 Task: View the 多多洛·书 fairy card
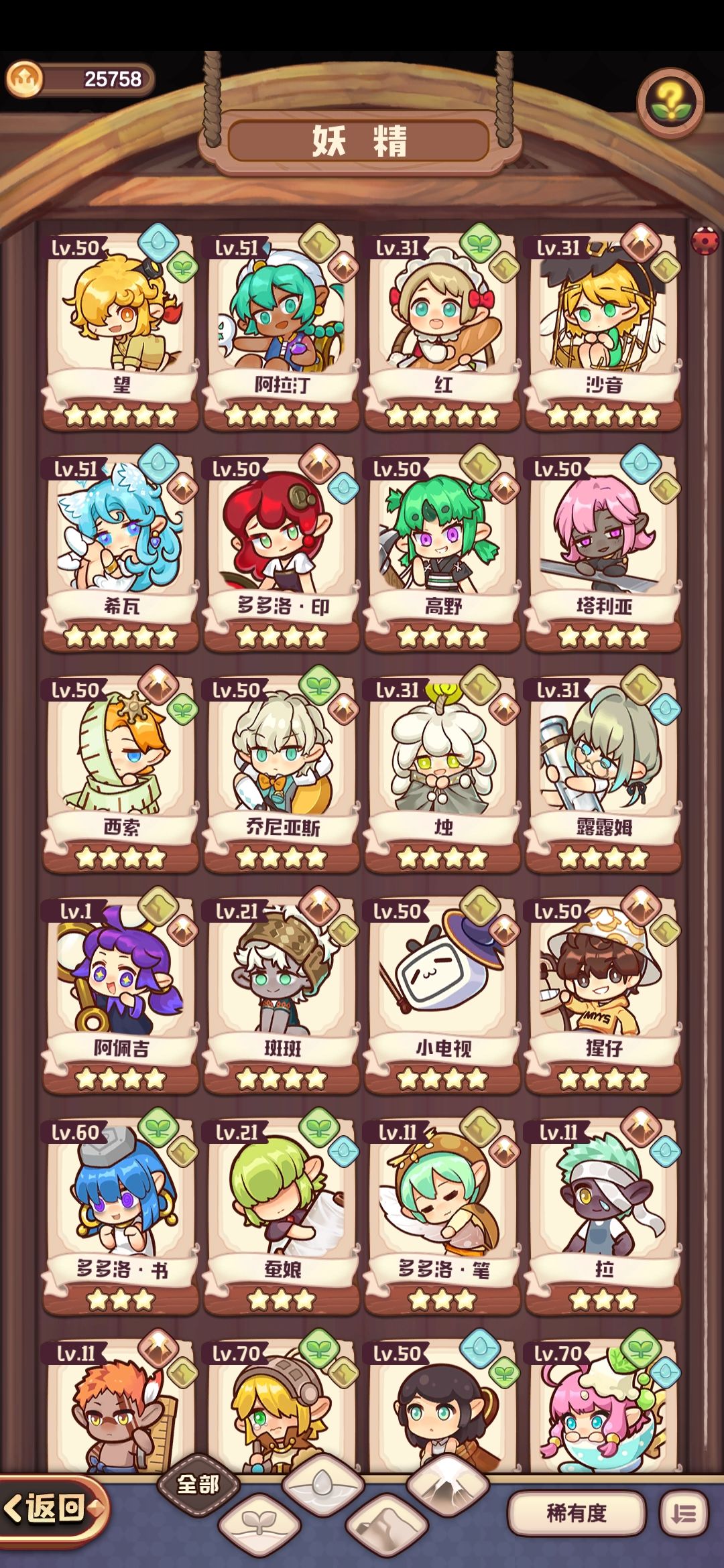pos(121,1216)
